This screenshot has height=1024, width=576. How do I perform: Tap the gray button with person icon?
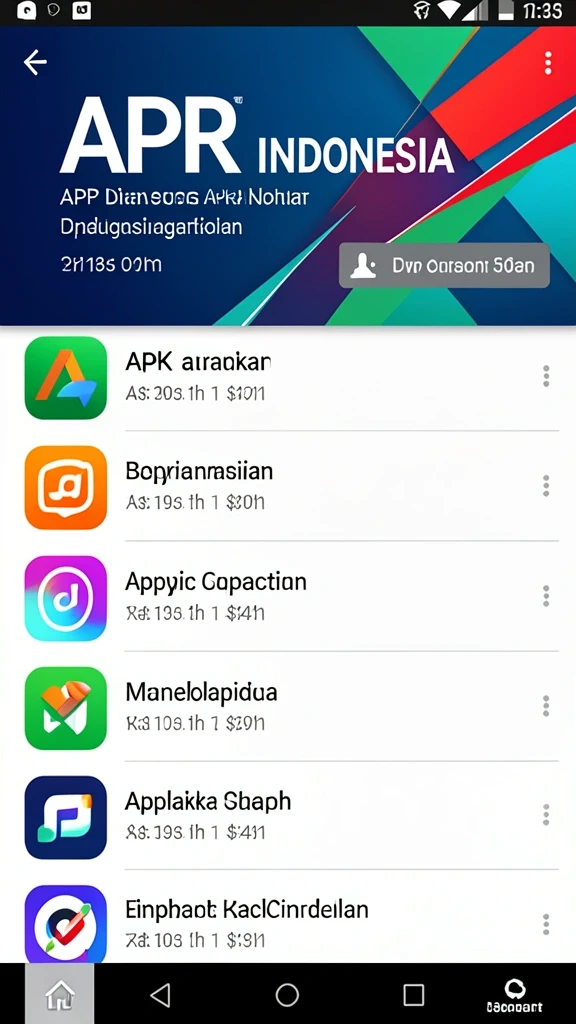(x=444, y=266)
